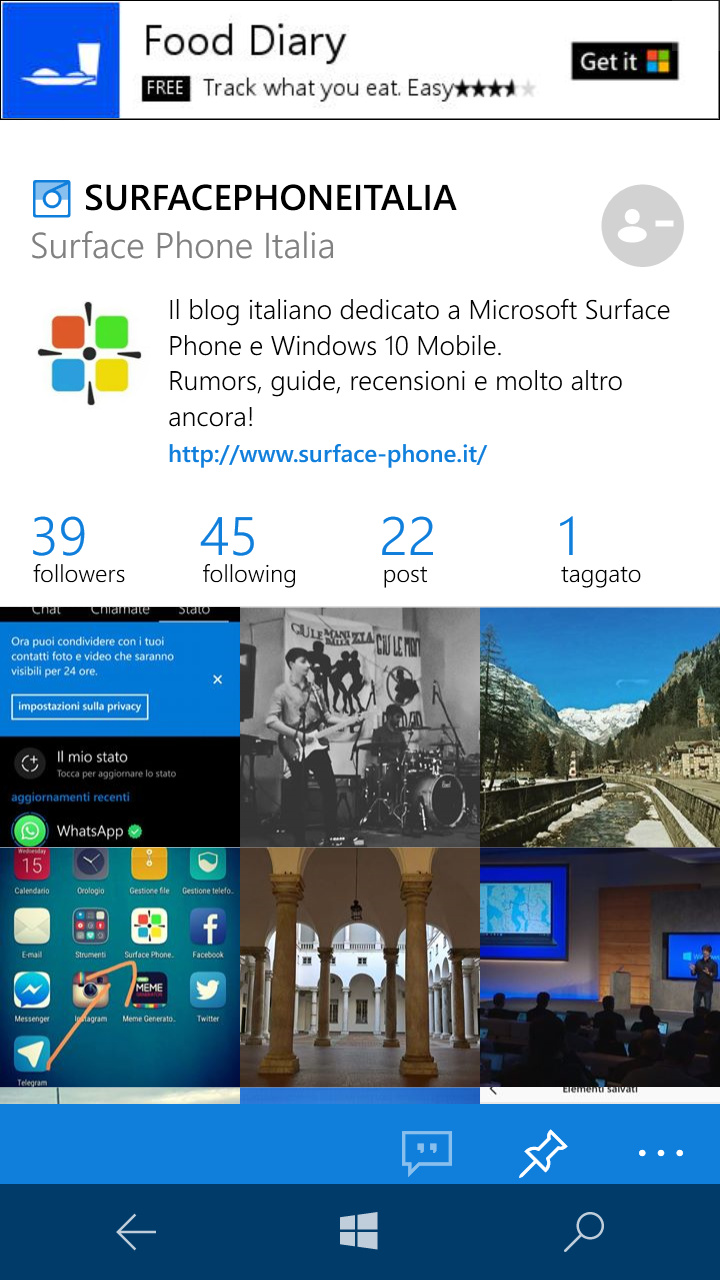The image size is (720, 1280).
Task: Show the 22 posts
Action: click(x=406, y=549)
